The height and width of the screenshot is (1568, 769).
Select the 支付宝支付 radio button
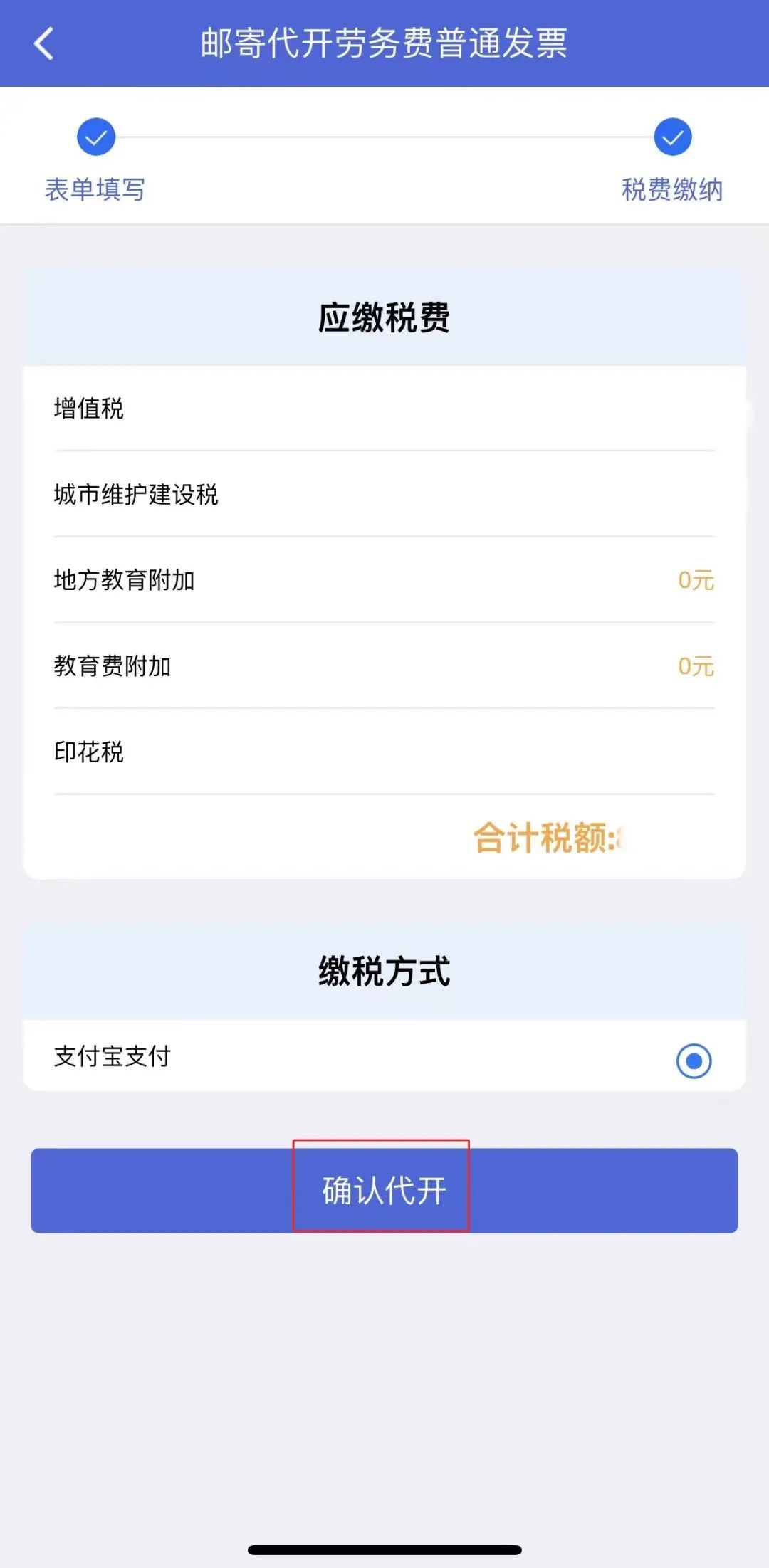[694, 1061]
